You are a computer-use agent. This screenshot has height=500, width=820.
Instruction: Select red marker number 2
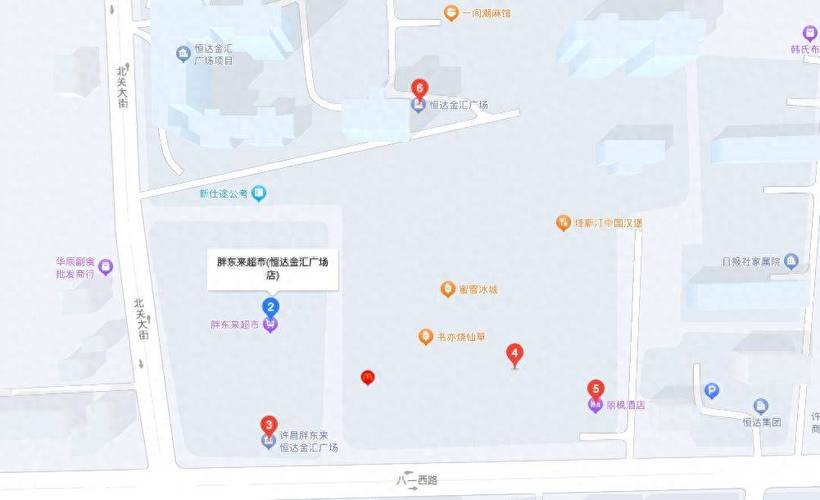tap(270, 307)
